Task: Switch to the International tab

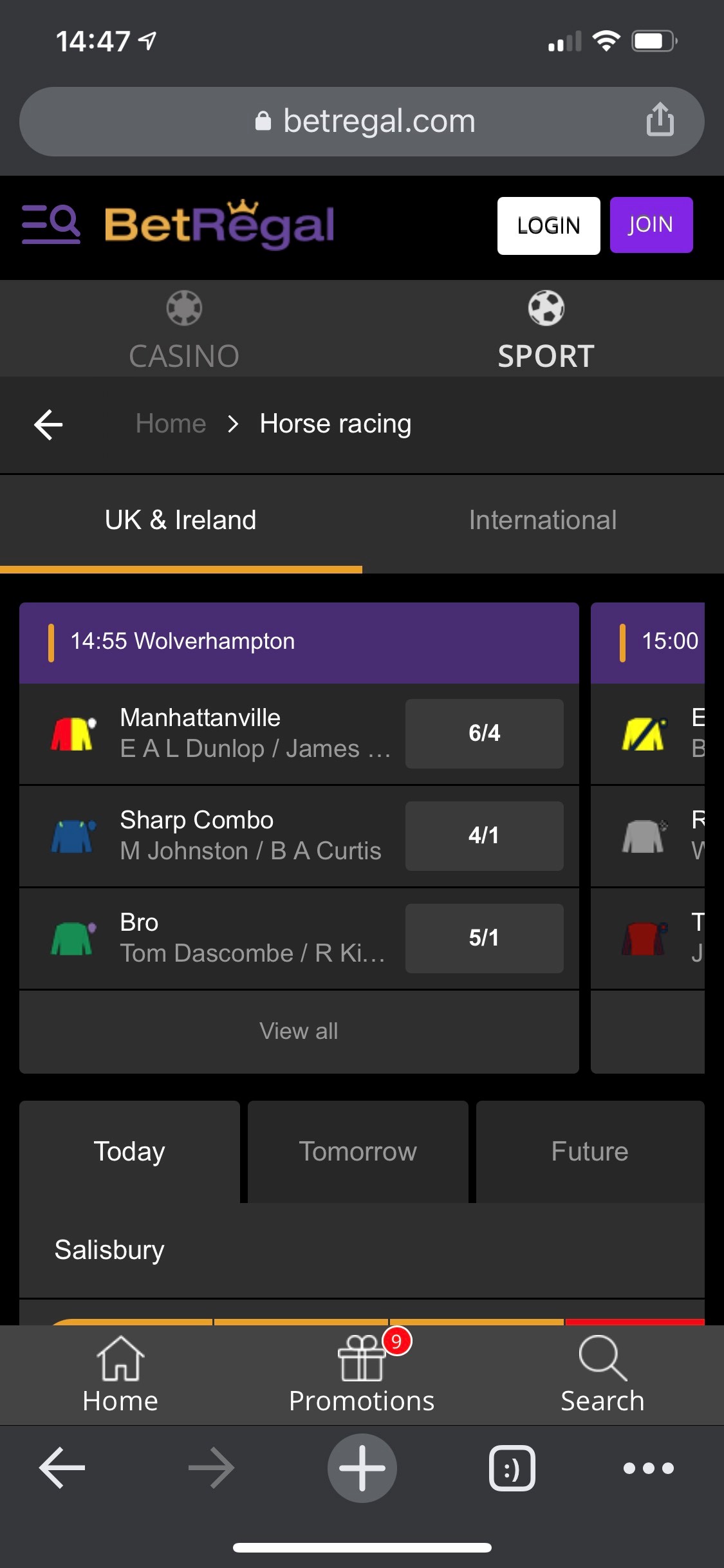Action: pyautogui.click(x=543, y=521)
